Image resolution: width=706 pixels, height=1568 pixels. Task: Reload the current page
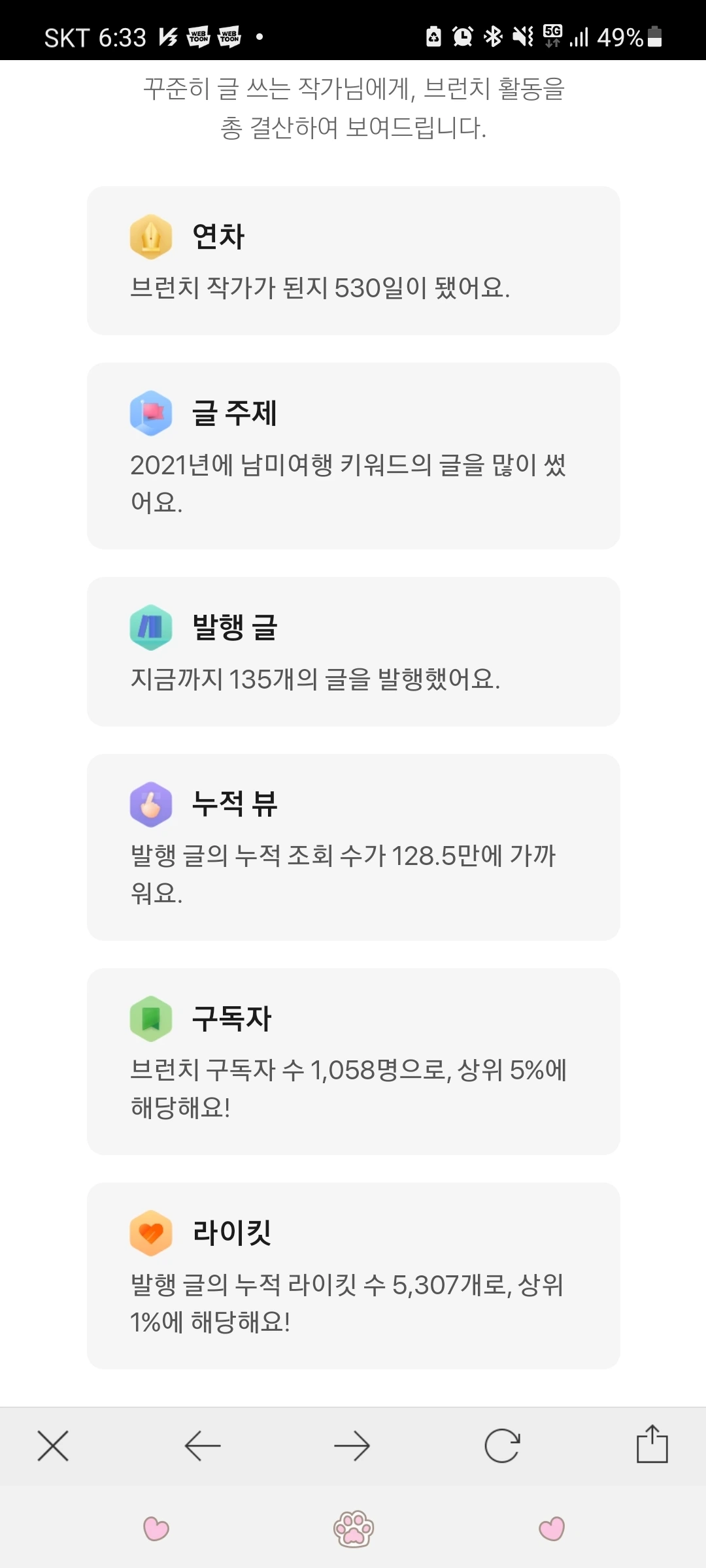coord(502,1446)
